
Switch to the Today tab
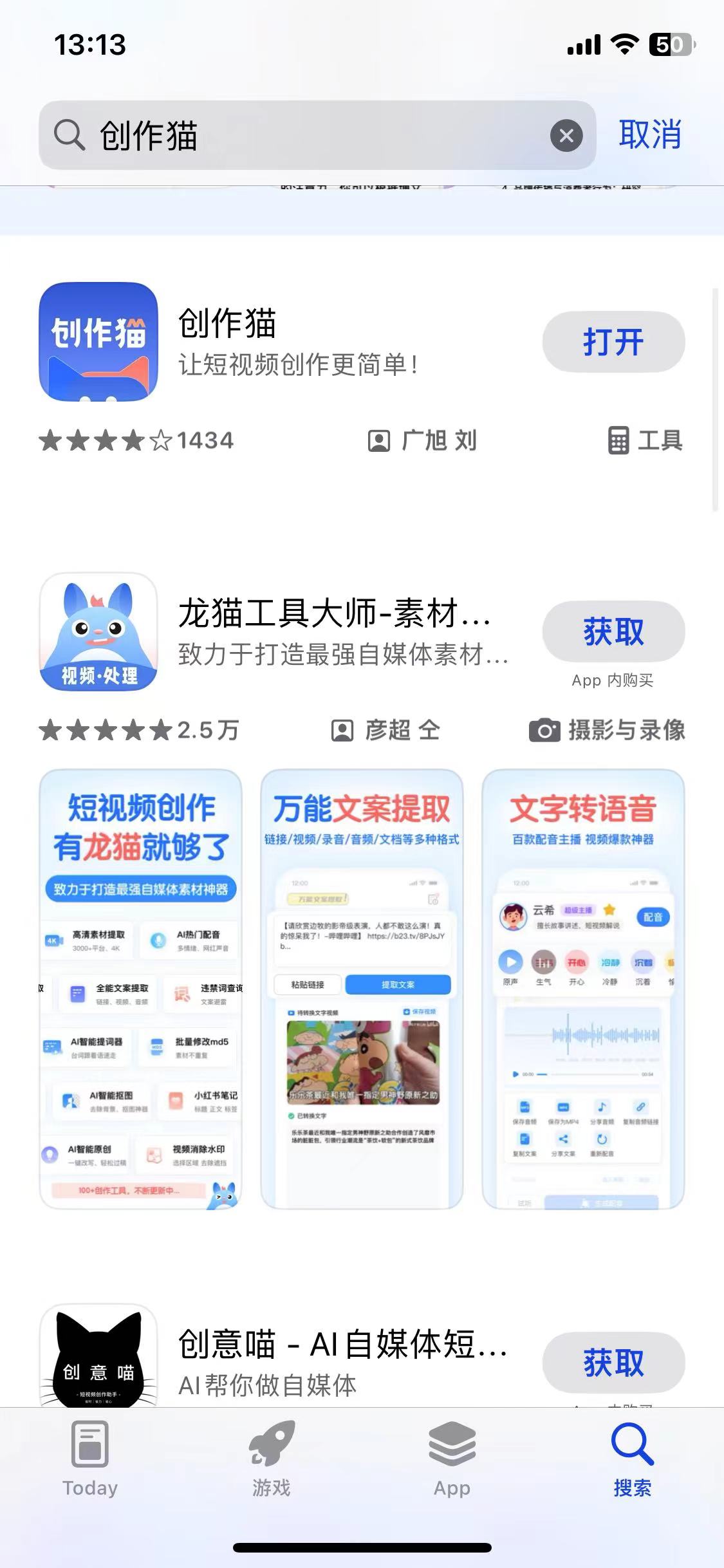click(90, 1461)
